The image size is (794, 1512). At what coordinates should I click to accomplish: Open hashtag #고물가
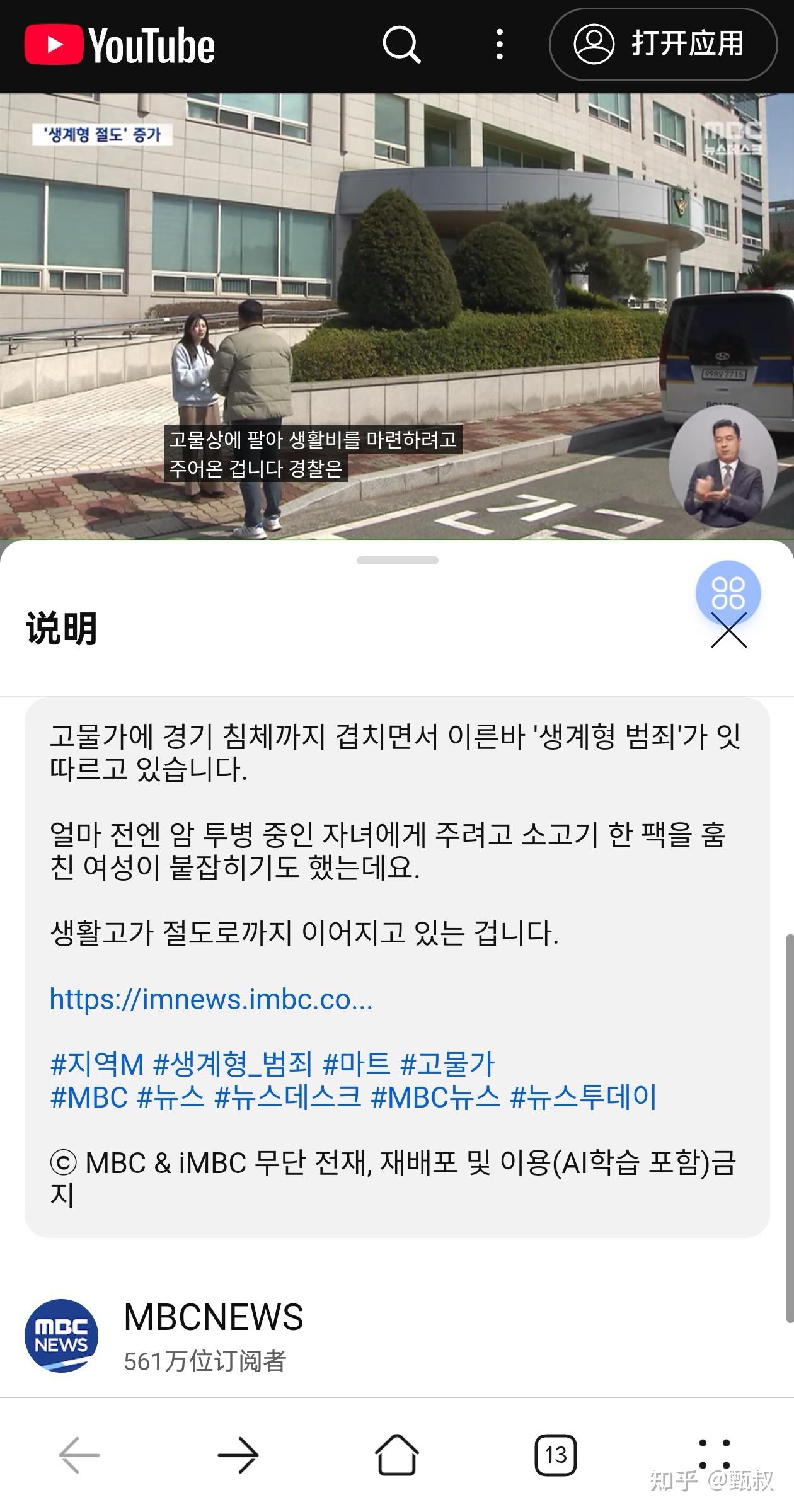pos(447,1065)
